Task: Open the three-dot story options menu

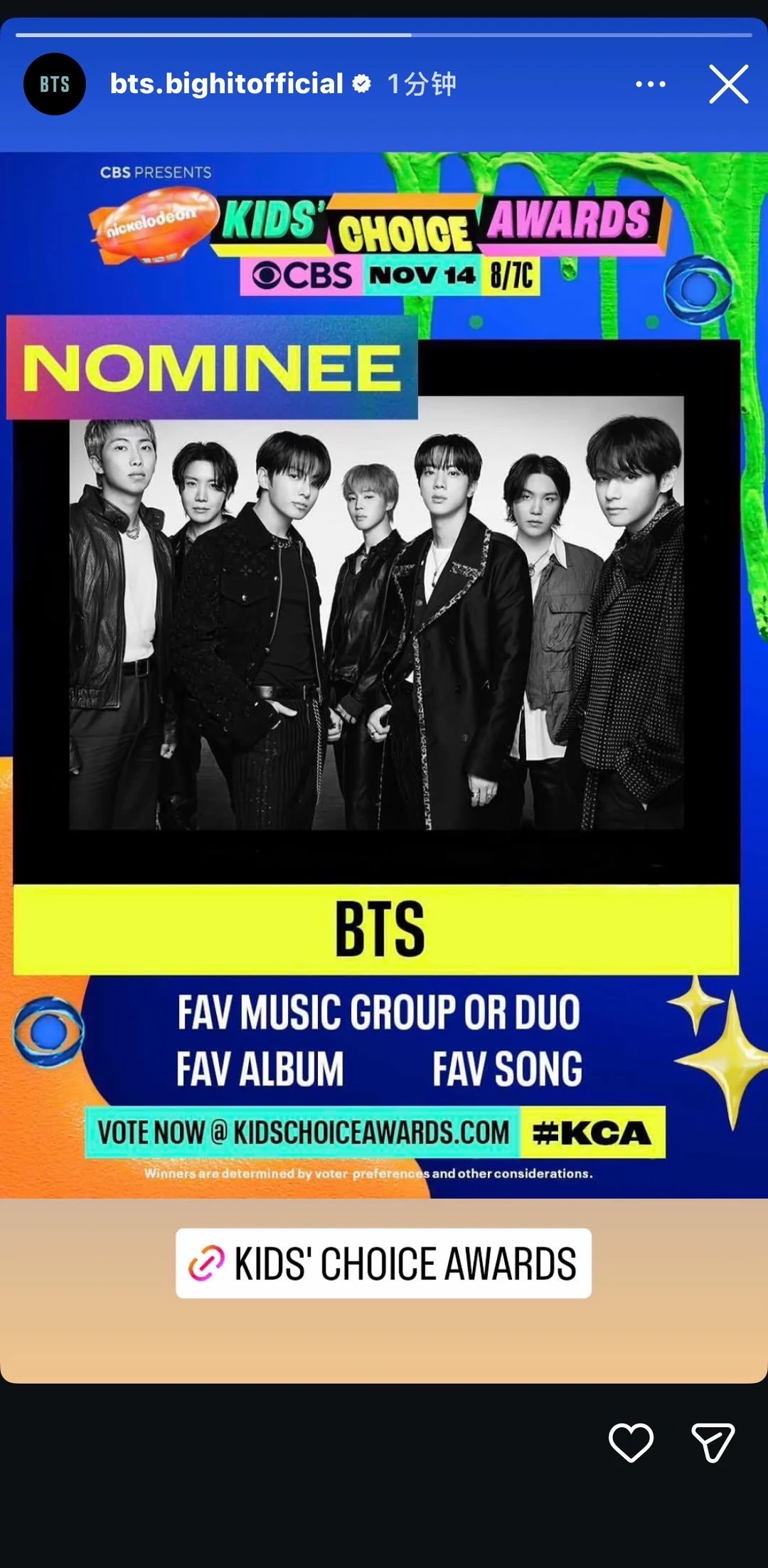Action: coord(651,84)
